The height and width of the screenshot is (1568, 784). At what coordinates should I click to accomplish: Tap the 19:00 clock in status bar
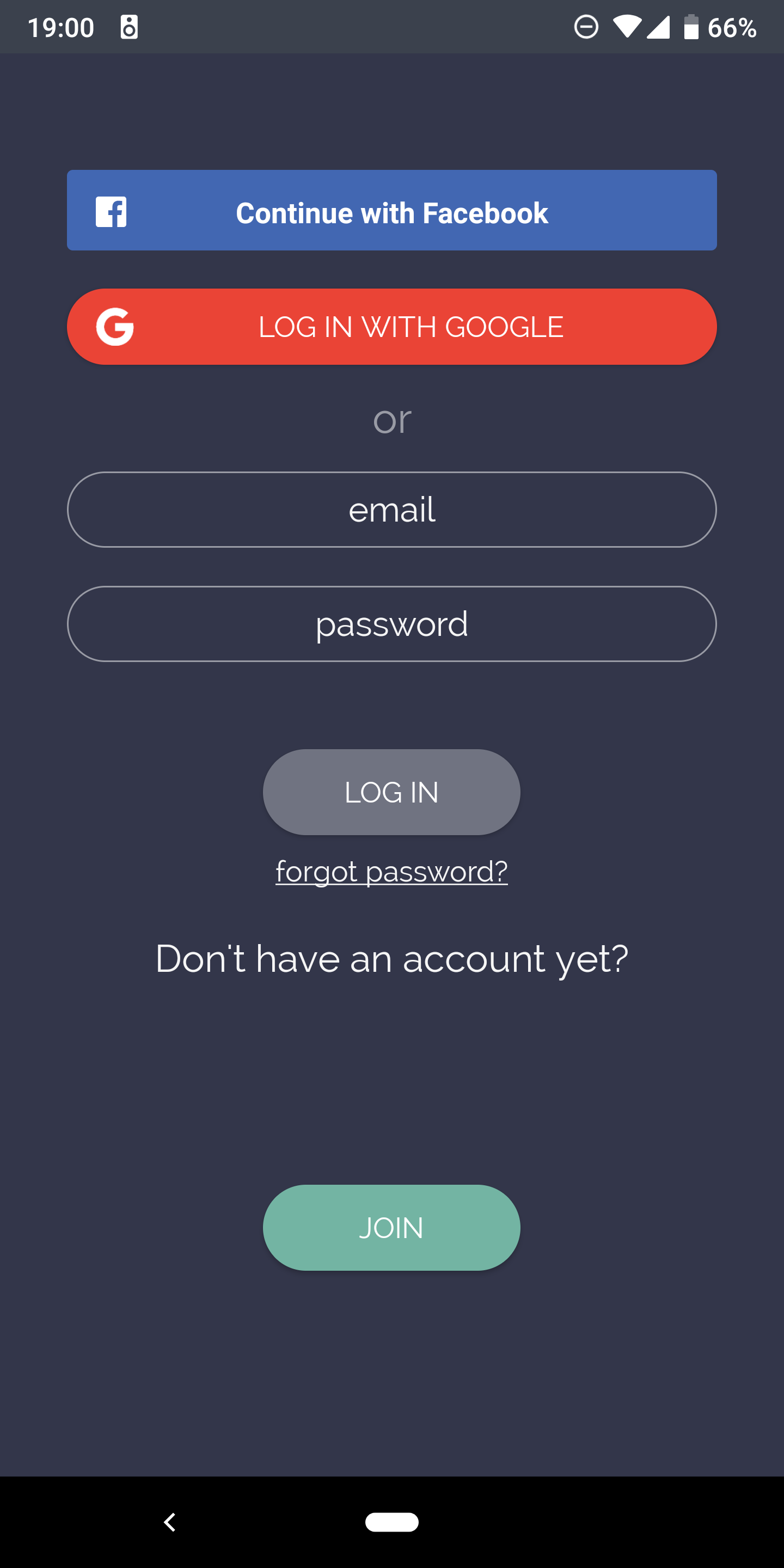point(61,27)
